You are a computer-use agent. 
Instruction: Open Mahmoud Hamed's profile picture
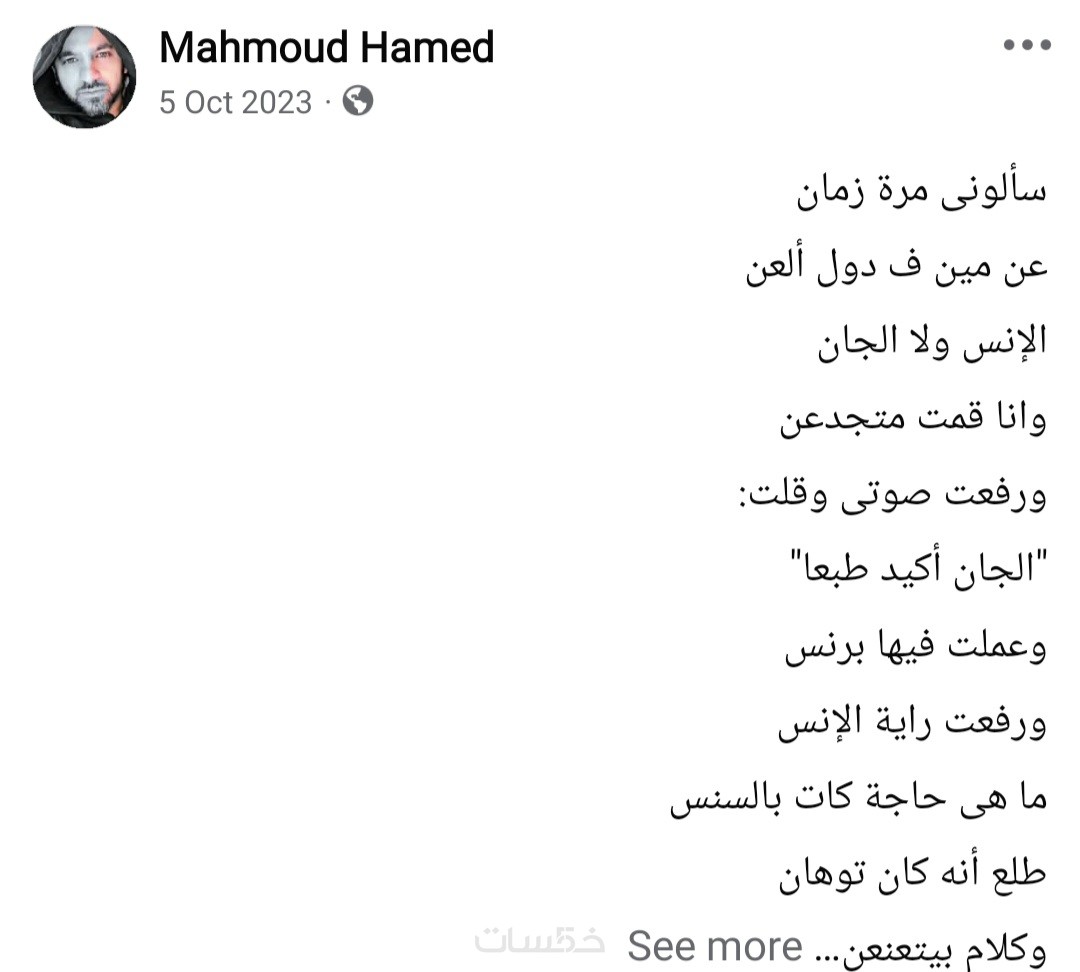click(84, 77)
